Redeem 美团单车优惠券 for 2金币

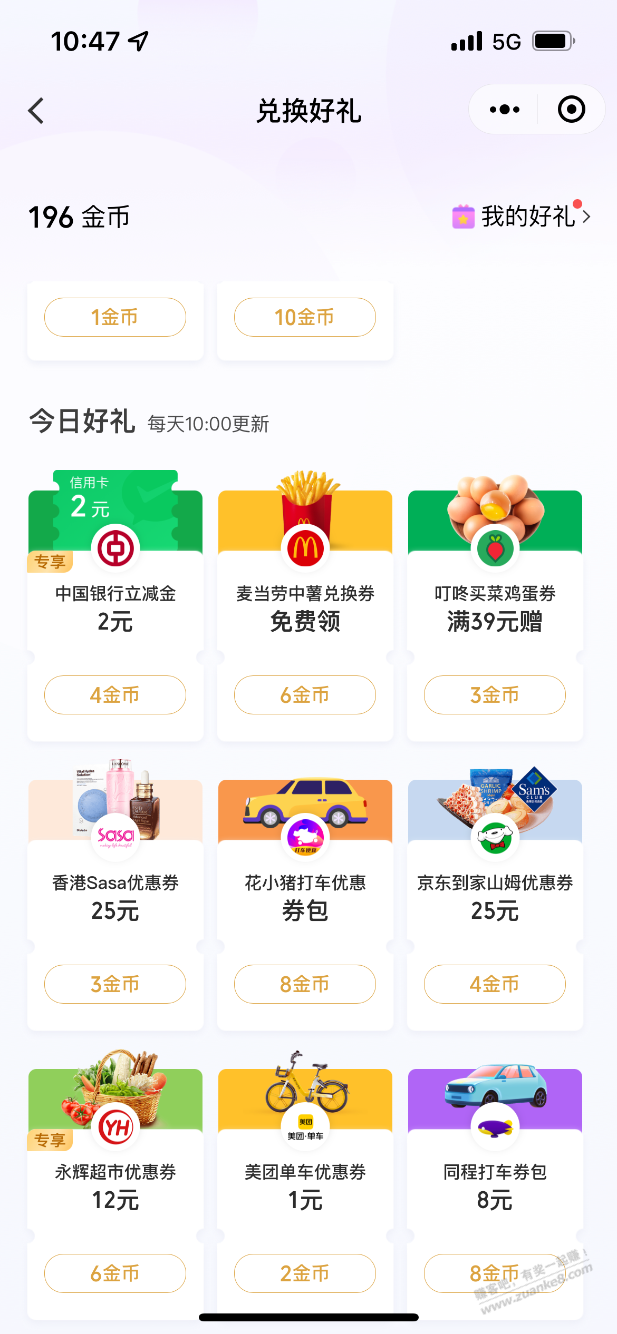pos(305,1273)
